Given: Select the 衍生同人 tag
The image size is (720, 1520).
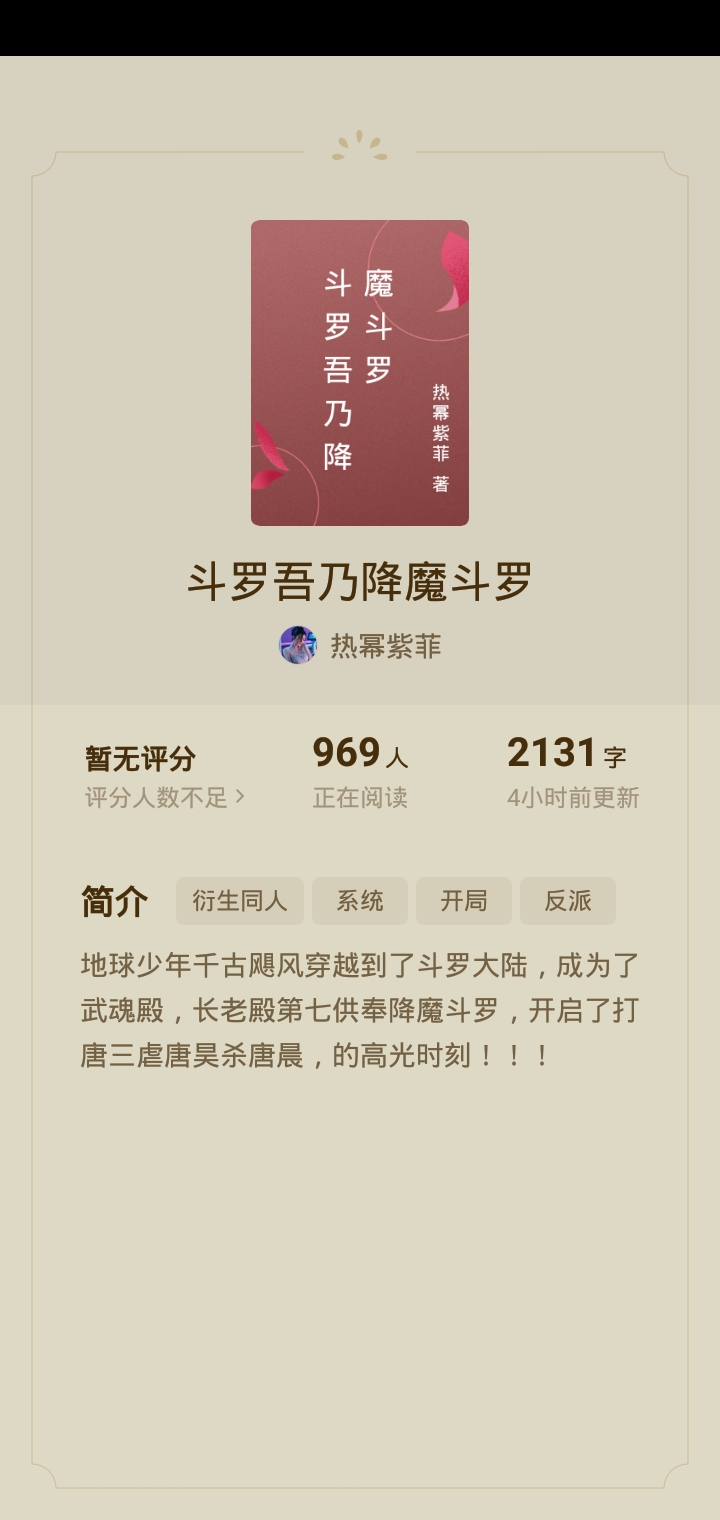Looking at the screenshot, I should tap(240, 901).
